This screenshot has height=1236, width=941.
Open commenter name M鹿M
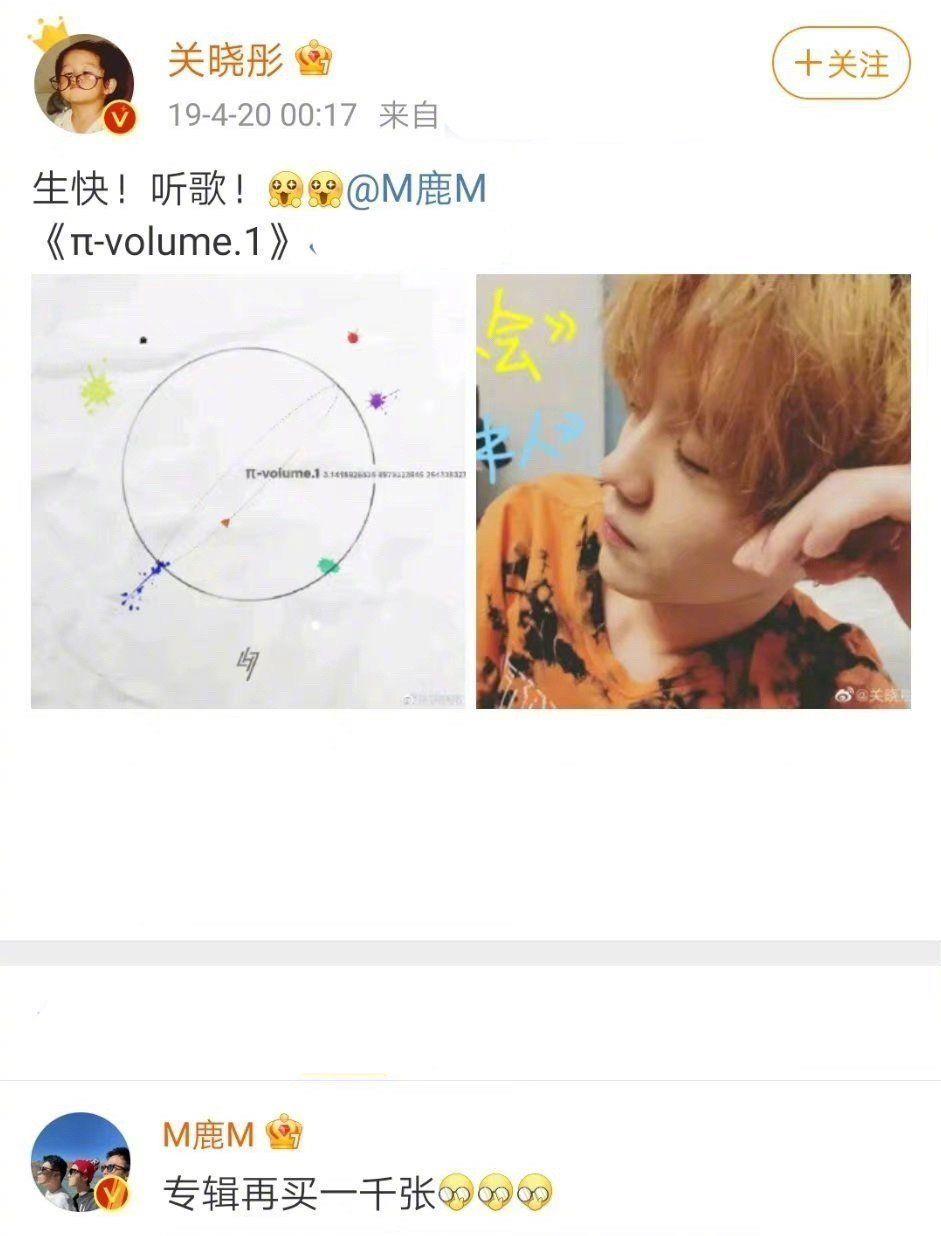click(210, 1134)
